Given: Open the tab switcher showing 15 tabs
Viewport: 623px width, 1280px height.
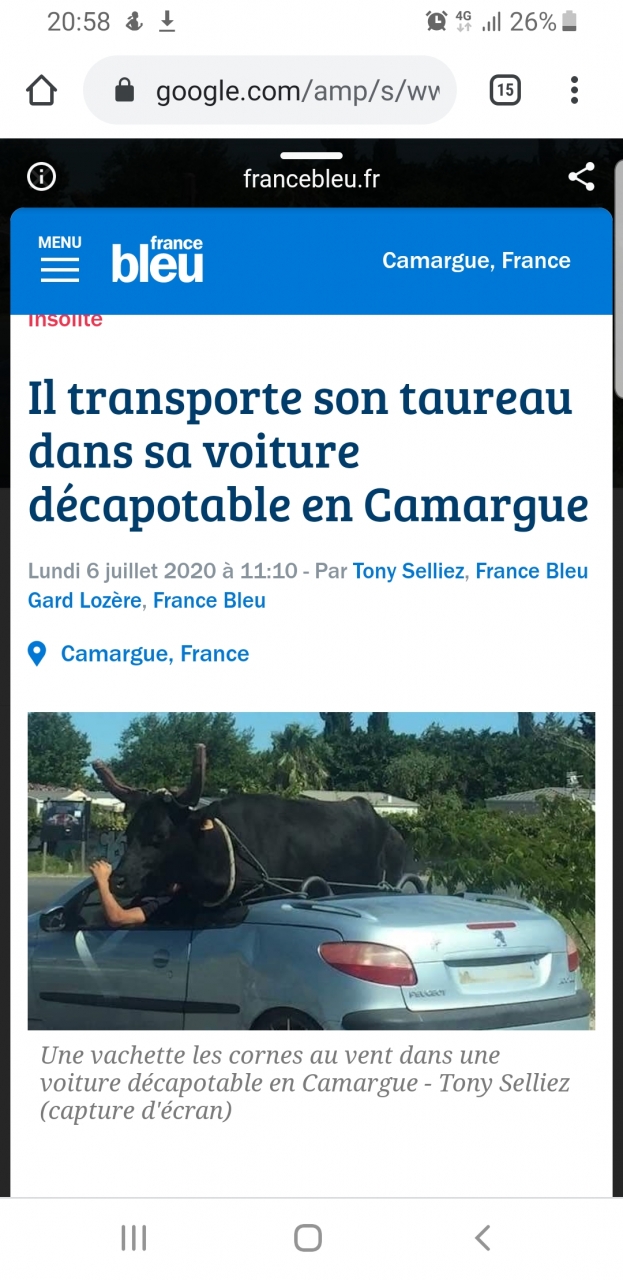Looking at the screenshot, I should pyautogui.click(x=505, y=91).
